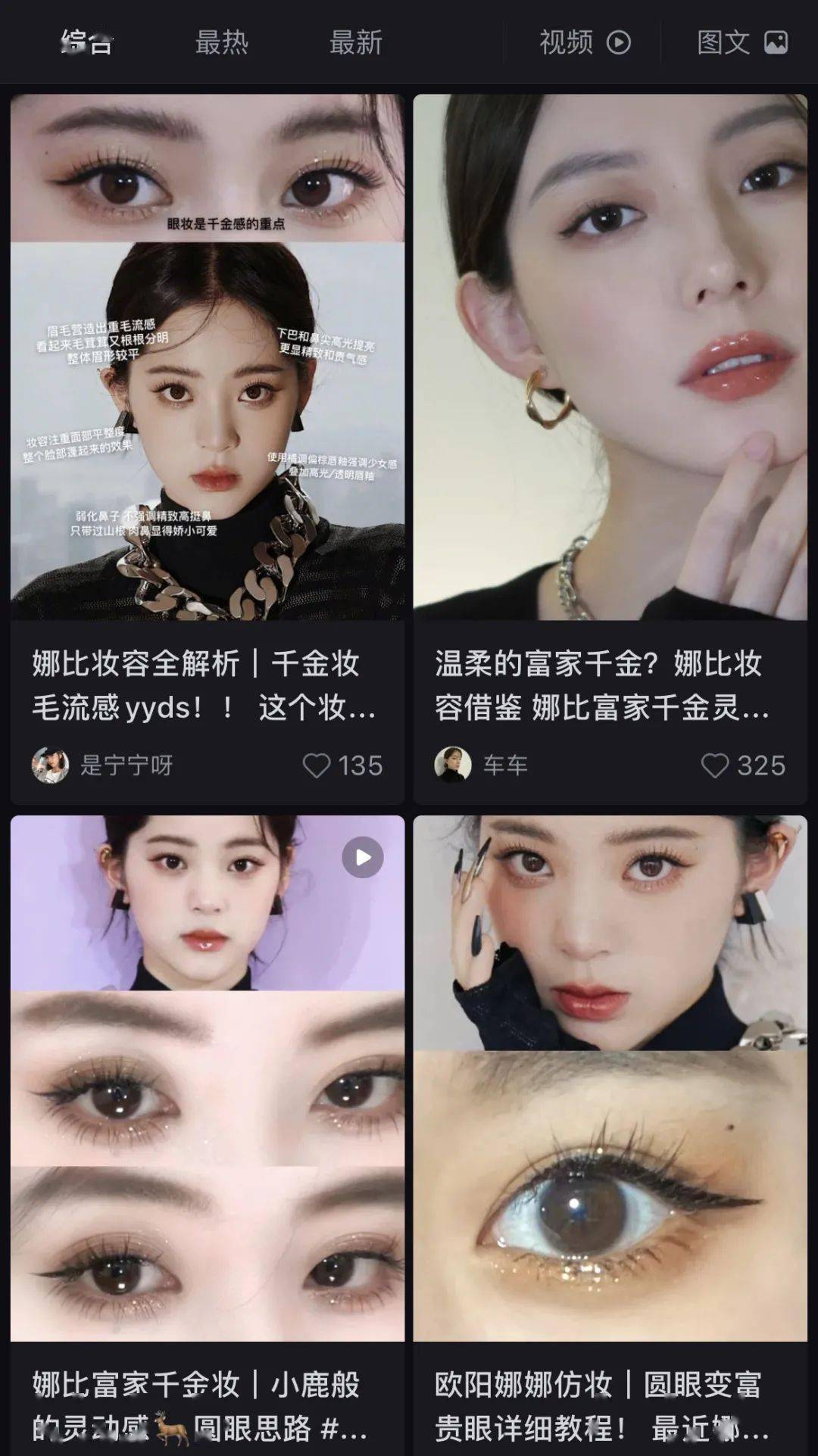Like the post by 车车
The height and width of the screenshot is (1456, 818).
[715, 765]
